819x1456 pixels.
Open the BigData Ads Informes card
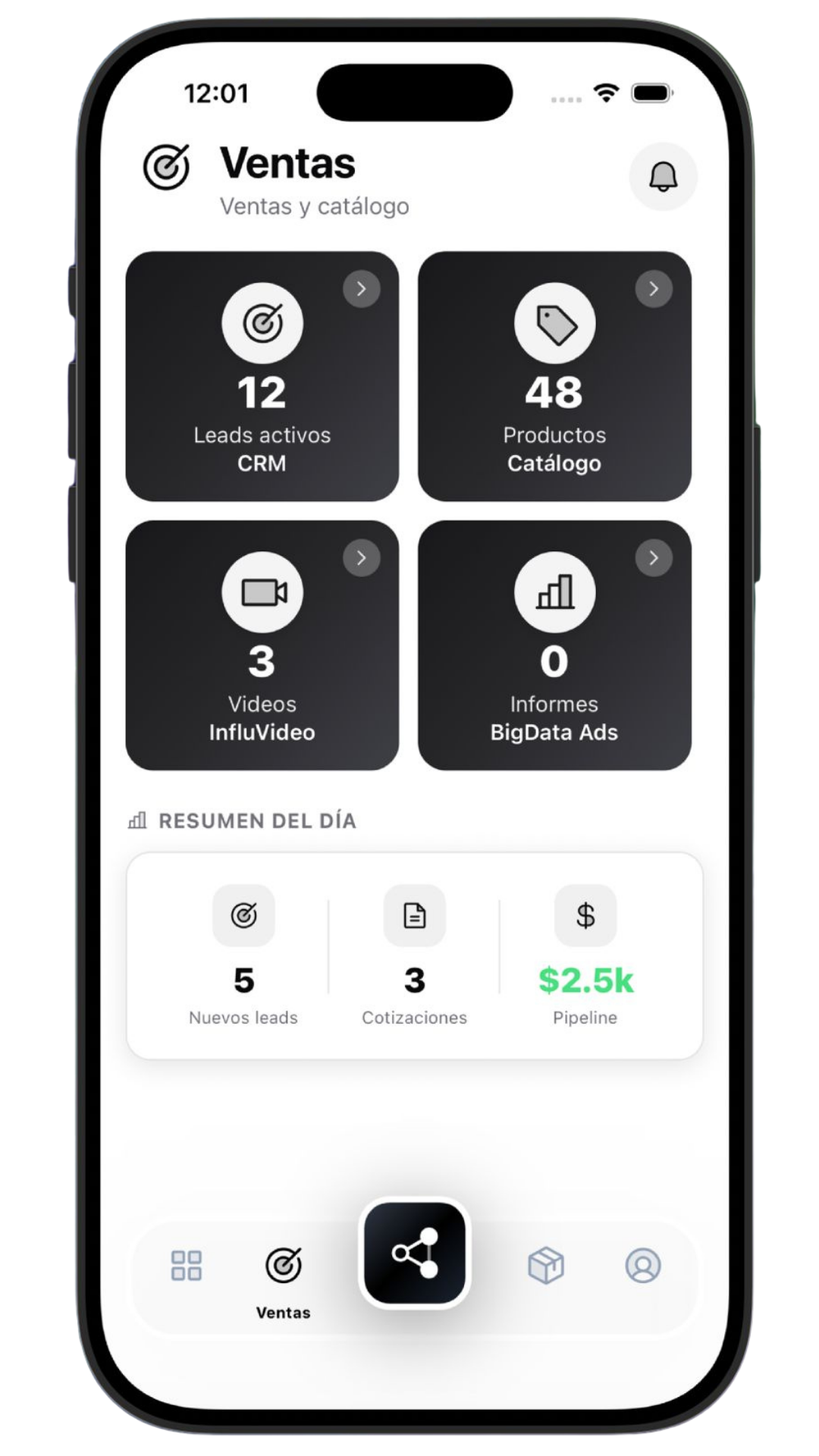(x=554, y=645)
